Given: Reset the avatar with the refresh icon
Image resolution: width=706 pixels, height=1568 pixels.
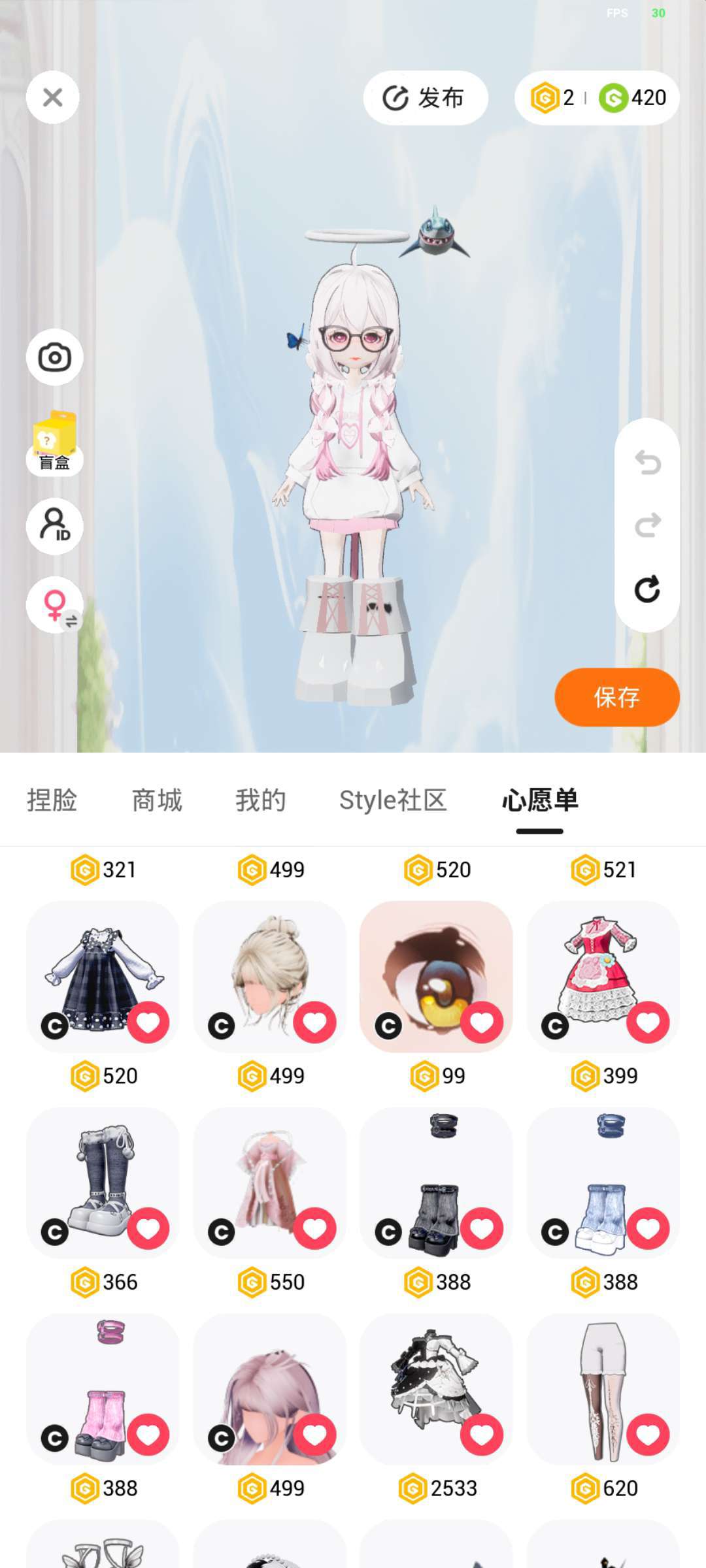Looking at the screenshot, I should tap(647, 589).
